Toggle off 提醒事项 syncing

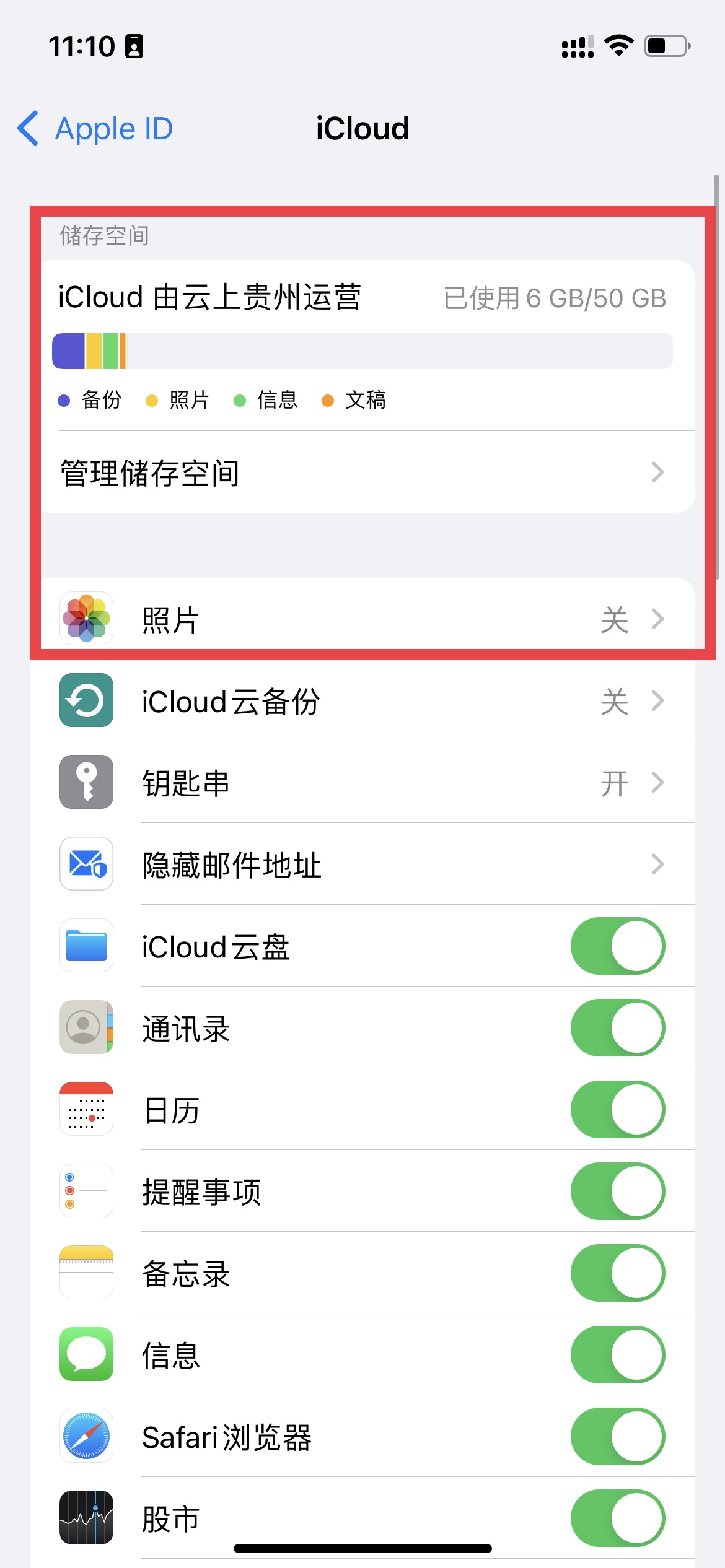[617, 1191]
